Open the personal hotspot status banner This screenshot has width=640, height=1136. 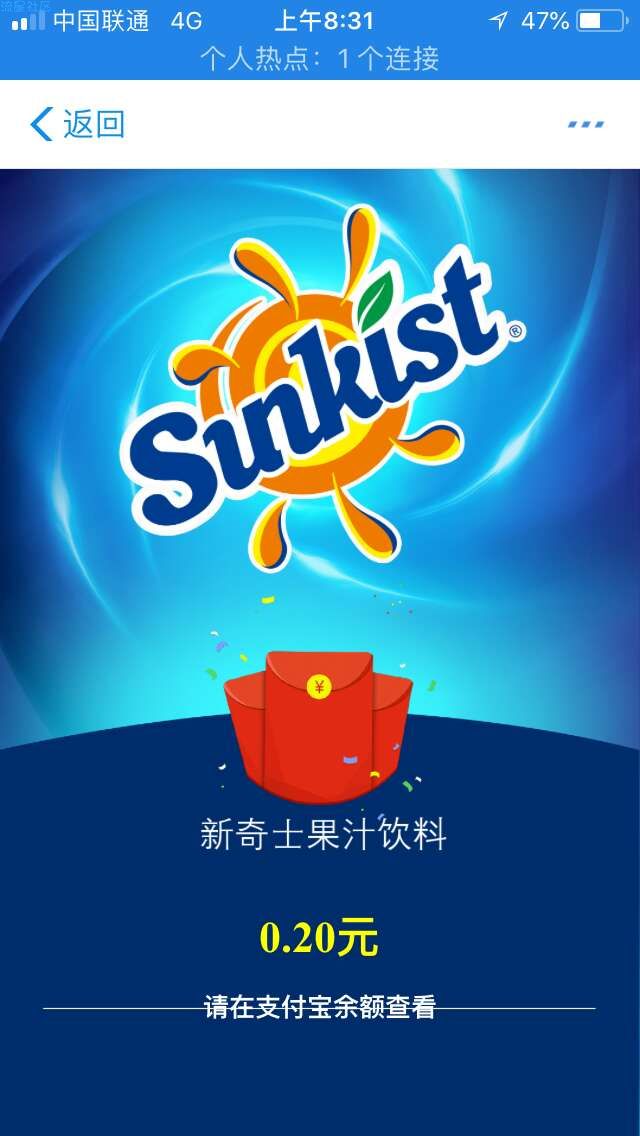pyautogui.click(x=320, y=59)
